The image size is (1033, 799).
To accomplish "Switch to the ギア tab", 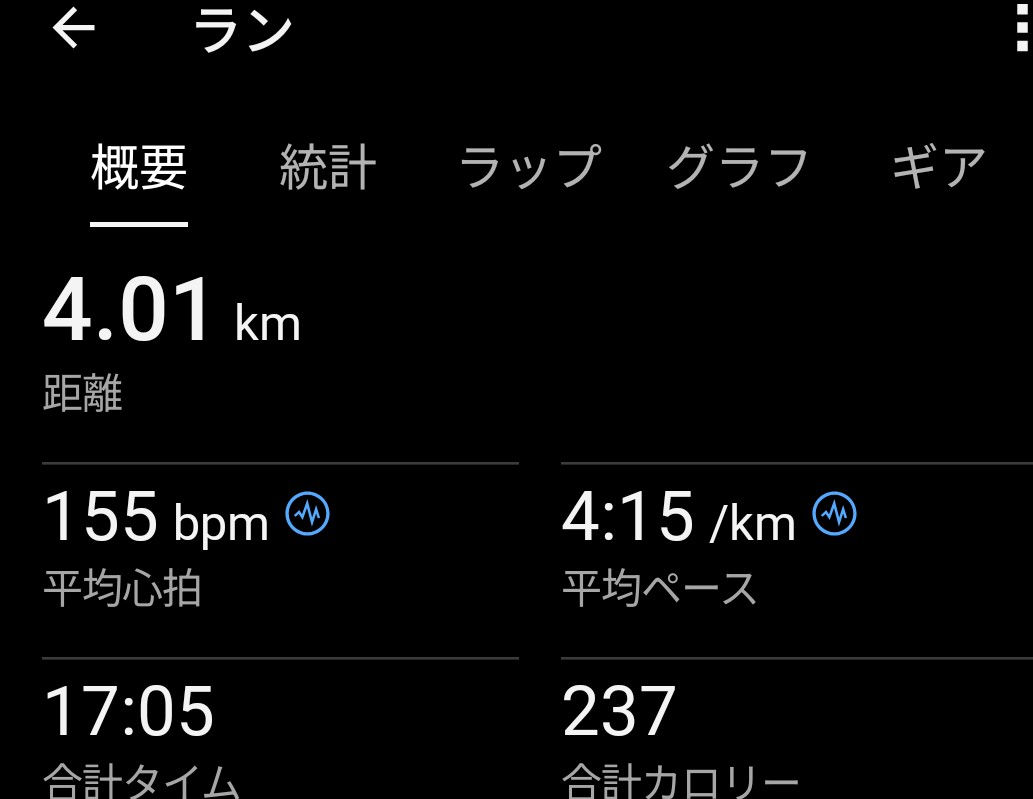I will (x=938, y=167).
